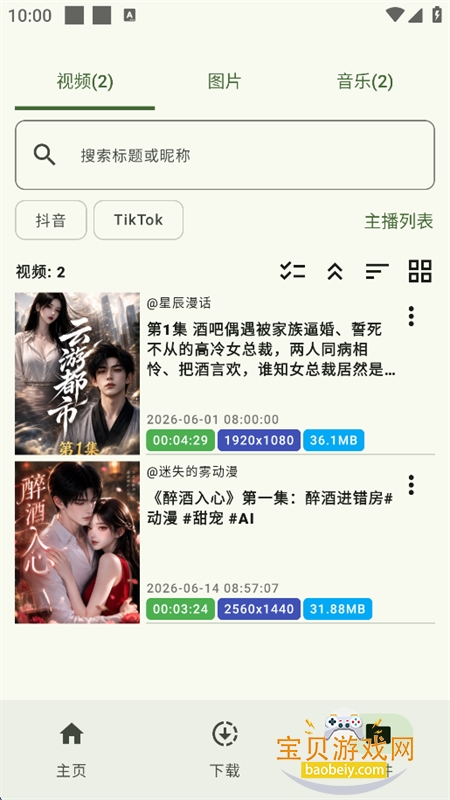Viewport: 450px width, 800px height.
Task: Filter by the 抖音 chip
Action: coord(51,220)
